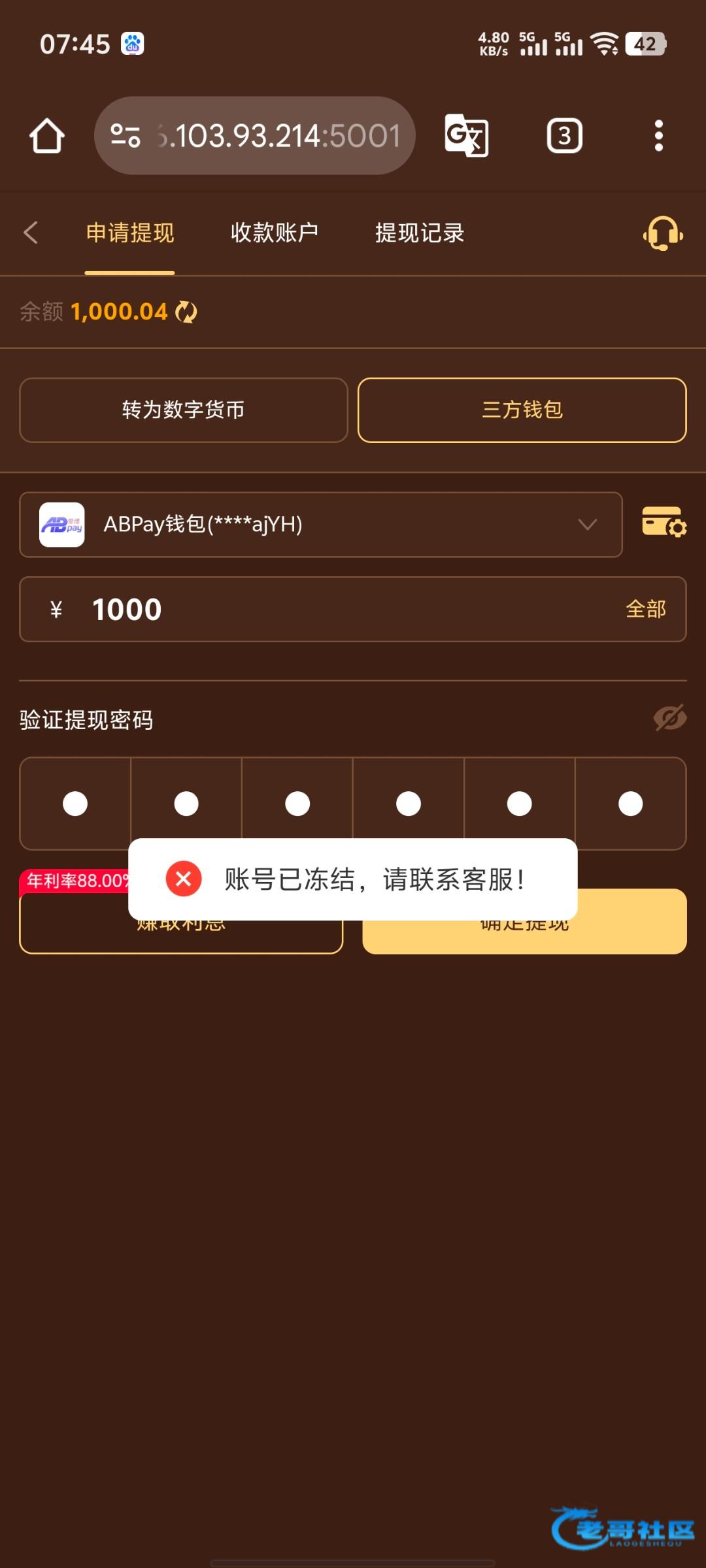Select 三方钱包 option
The width and height of the screenshot is (706, 1568).
(x=522, y=410)
